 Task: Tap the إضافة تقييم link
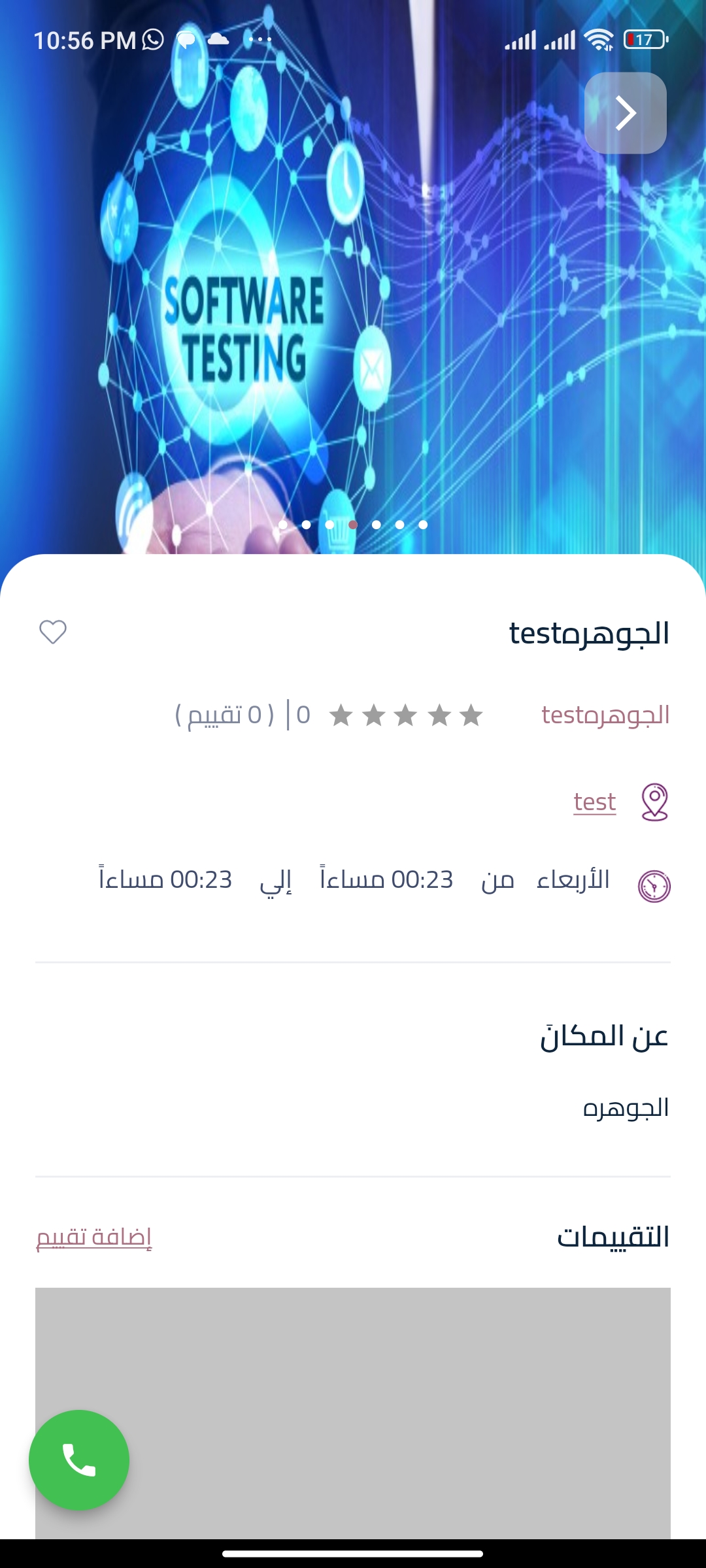point(94,1237)
